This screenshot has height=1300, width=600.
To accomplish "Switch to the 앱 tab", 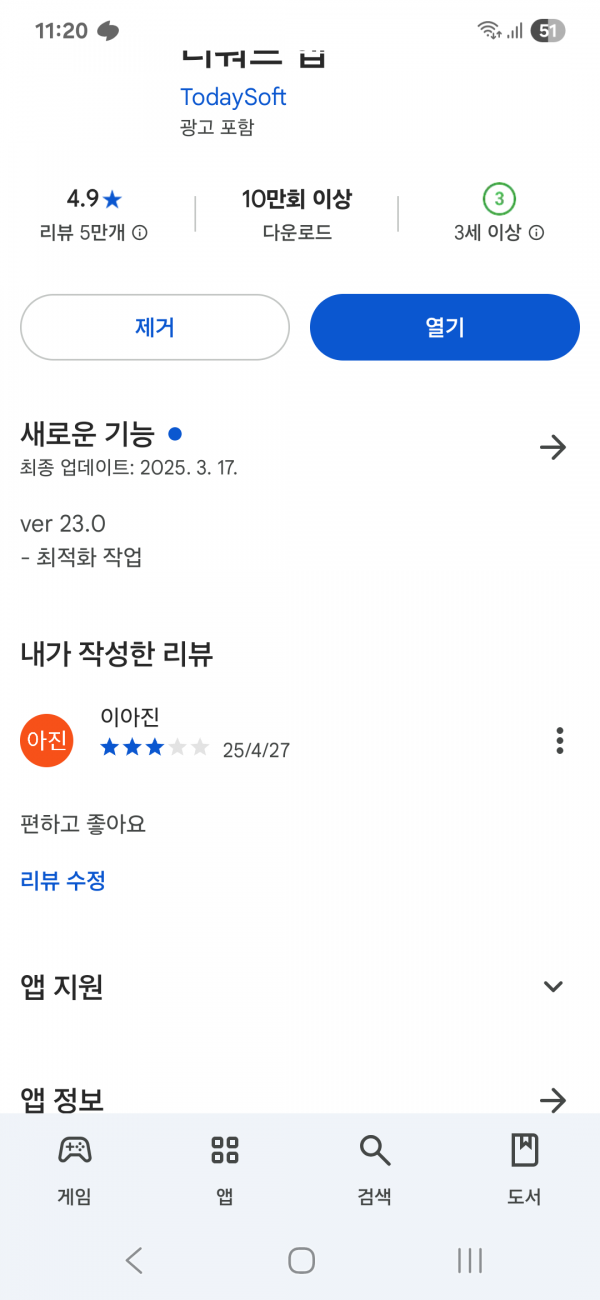I will [225, 1169].
